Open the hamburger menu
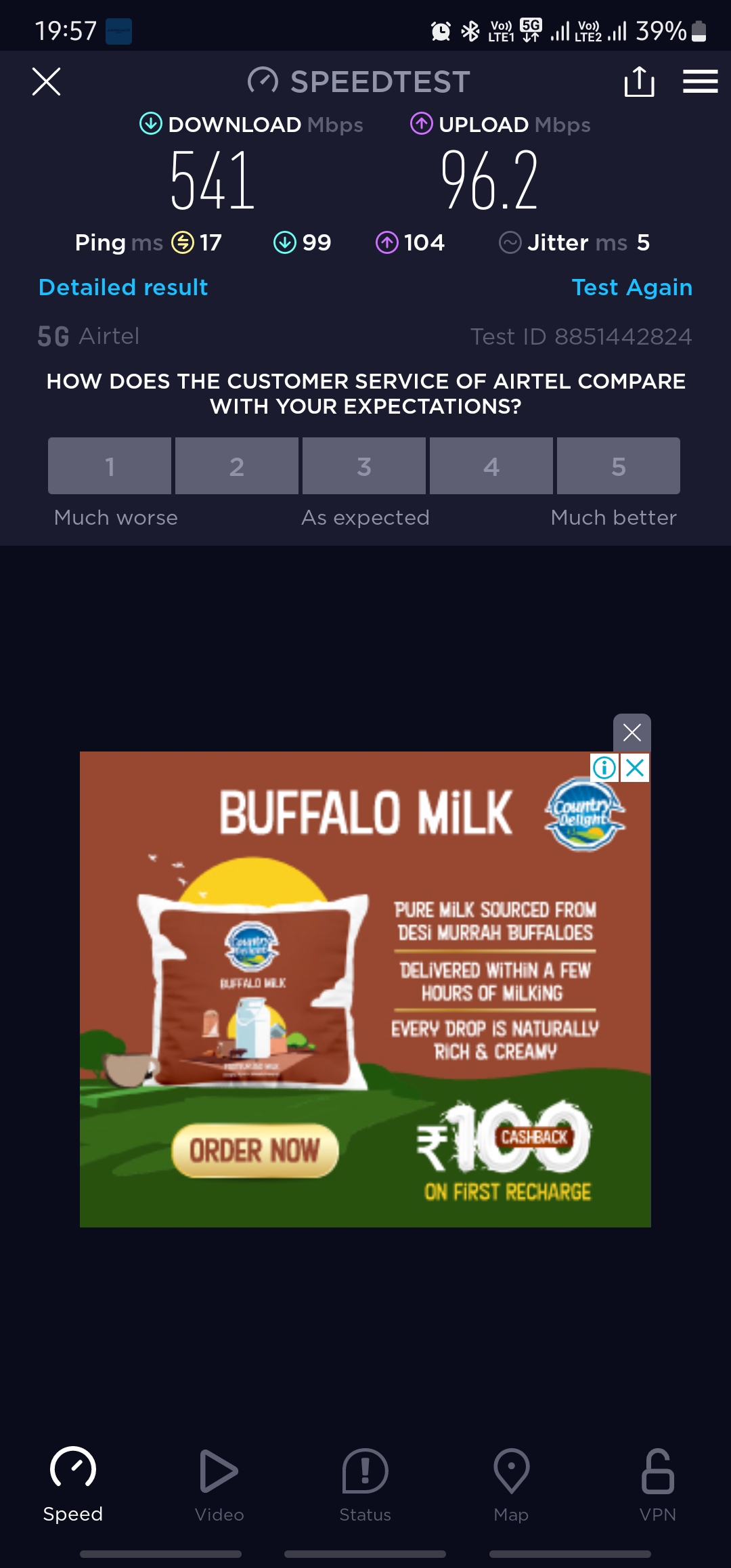 [x=700, y=82]
